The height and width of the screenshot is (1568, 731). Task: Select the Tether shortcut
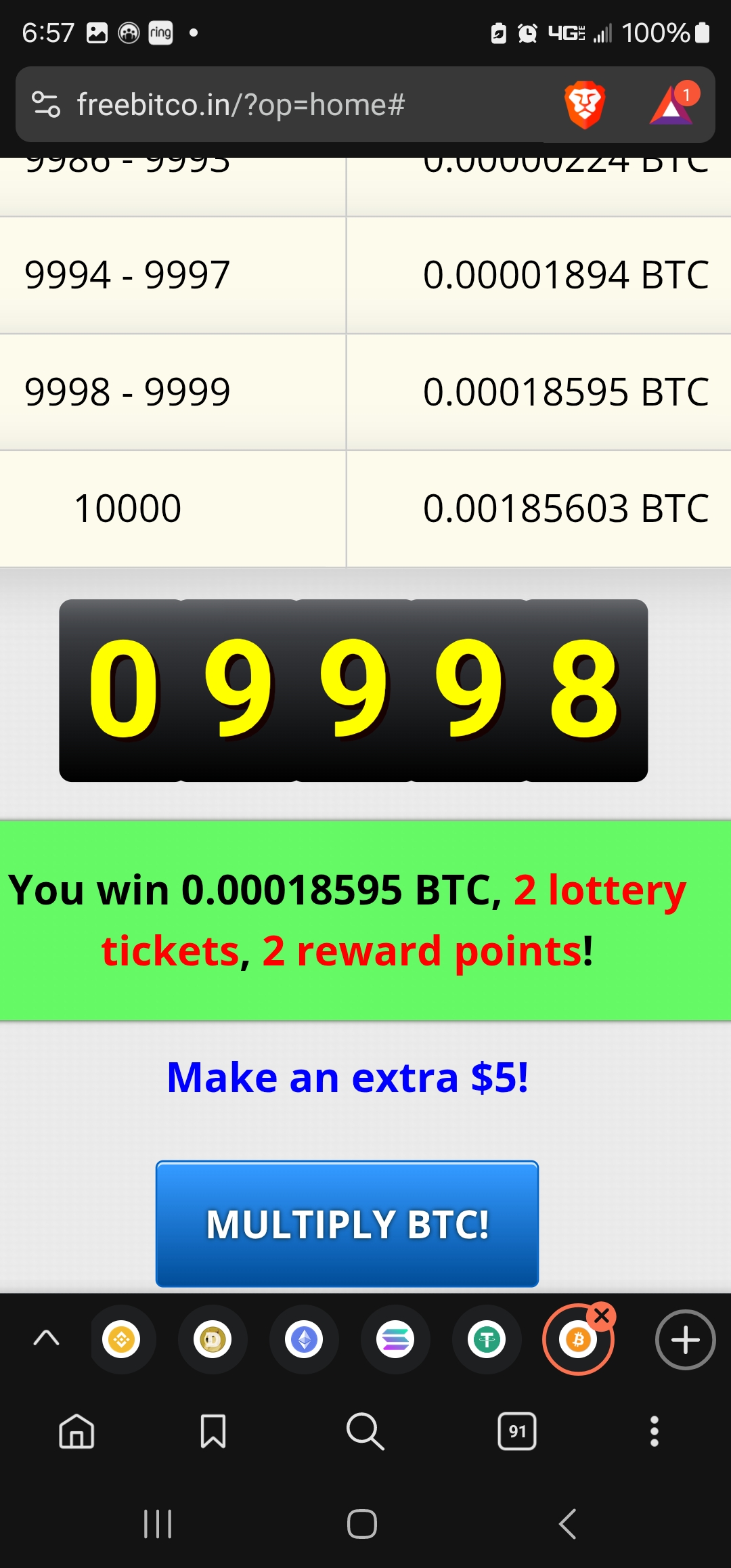tap(487, 1339)
